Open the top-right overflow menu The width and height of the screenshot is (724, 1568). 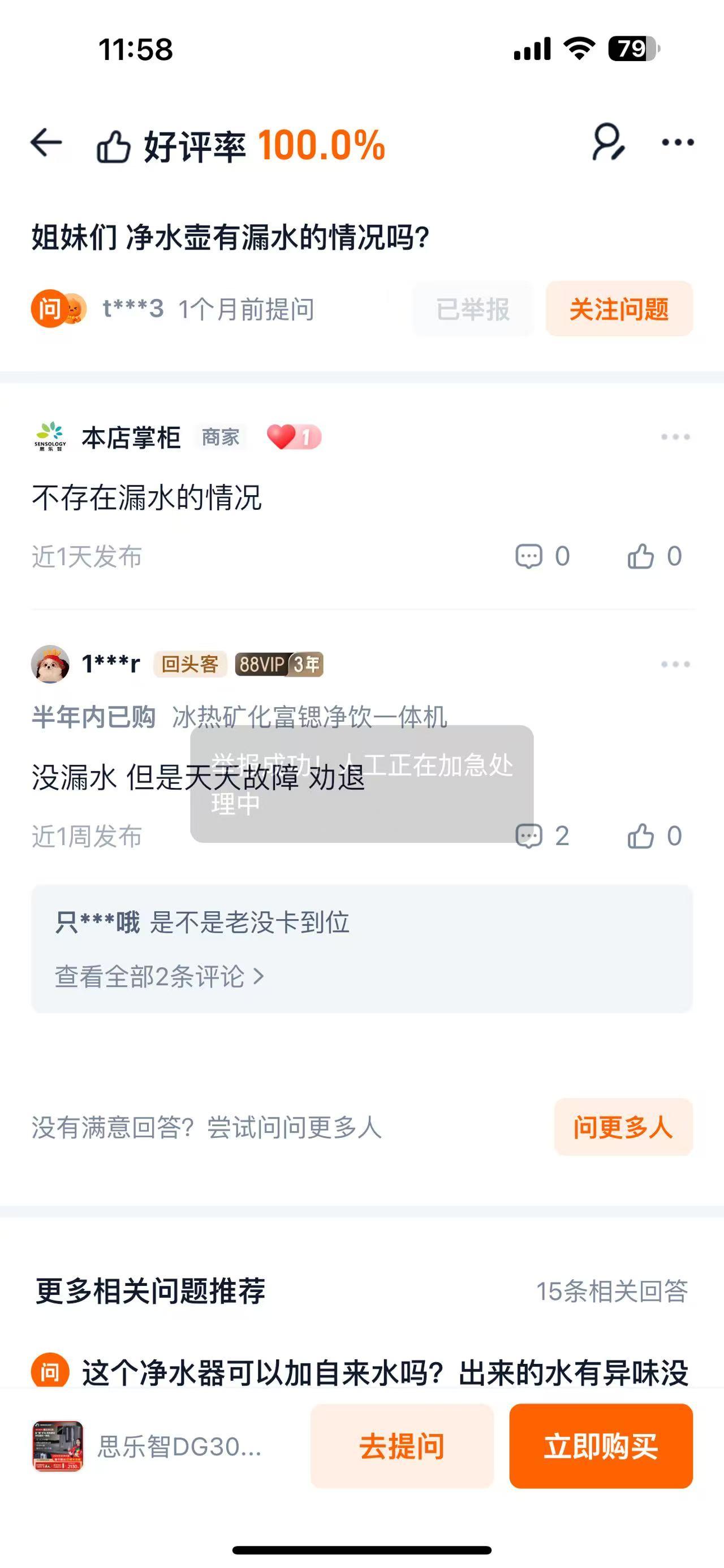tap(677, 142)
